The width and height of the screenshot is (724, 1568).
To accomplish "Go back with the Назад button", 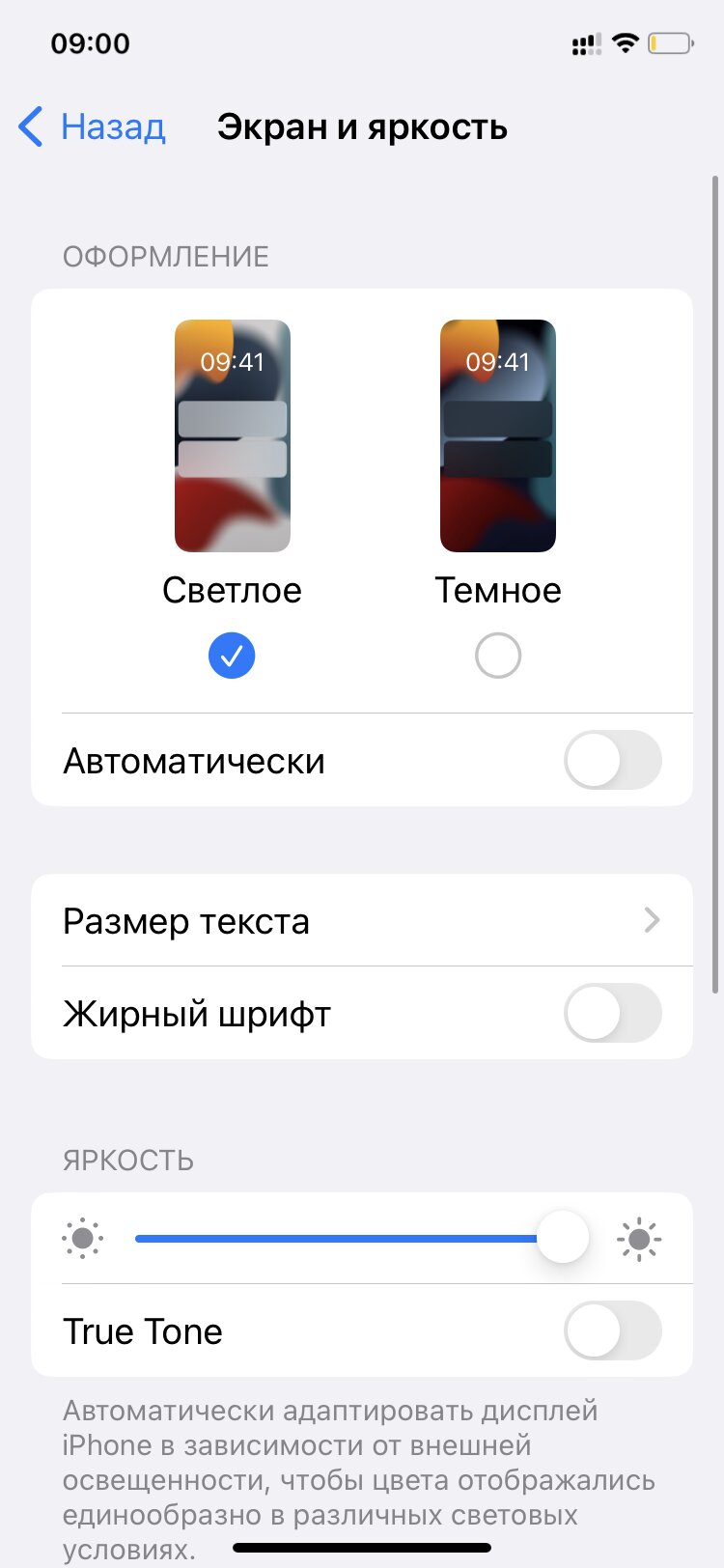I will click(x=93, y=126).
